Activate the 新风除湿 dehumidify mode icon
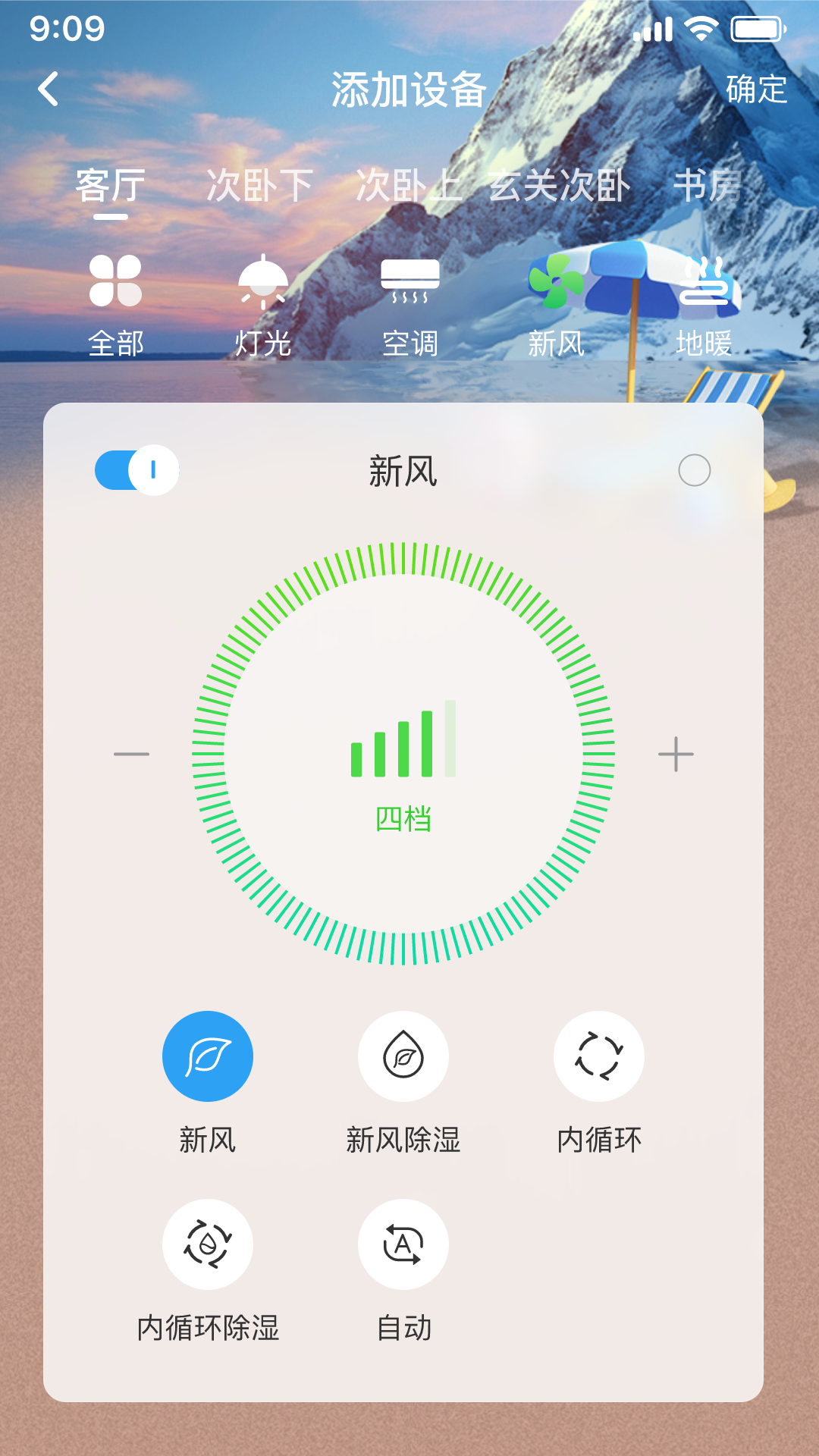The width and height of the screenshot is (819, 1456). pos(403,1056)
